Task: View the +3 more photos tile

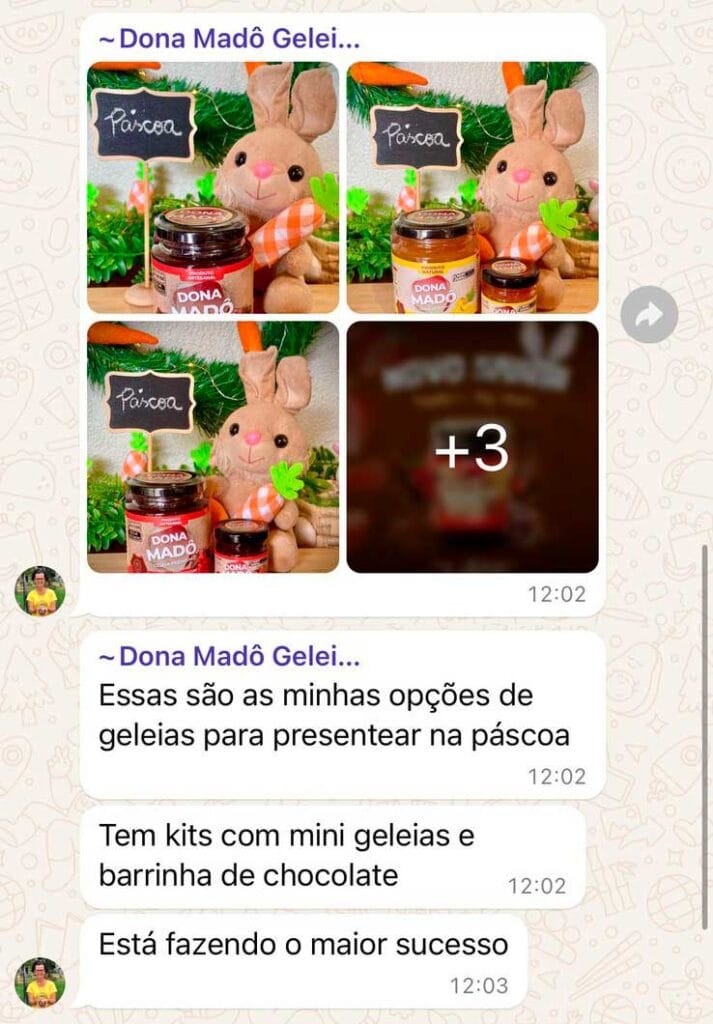Action: (x=472, y=447)
